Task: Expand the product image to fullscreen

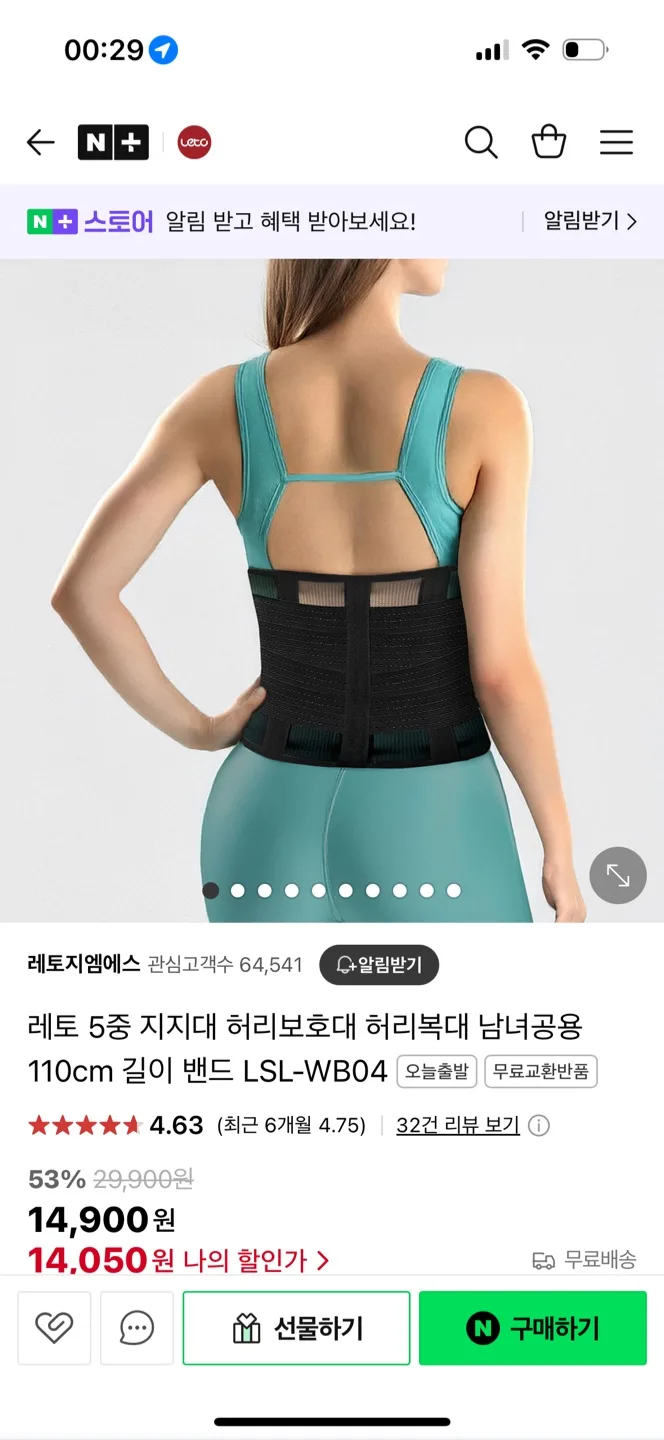Action: click(618, 876)
